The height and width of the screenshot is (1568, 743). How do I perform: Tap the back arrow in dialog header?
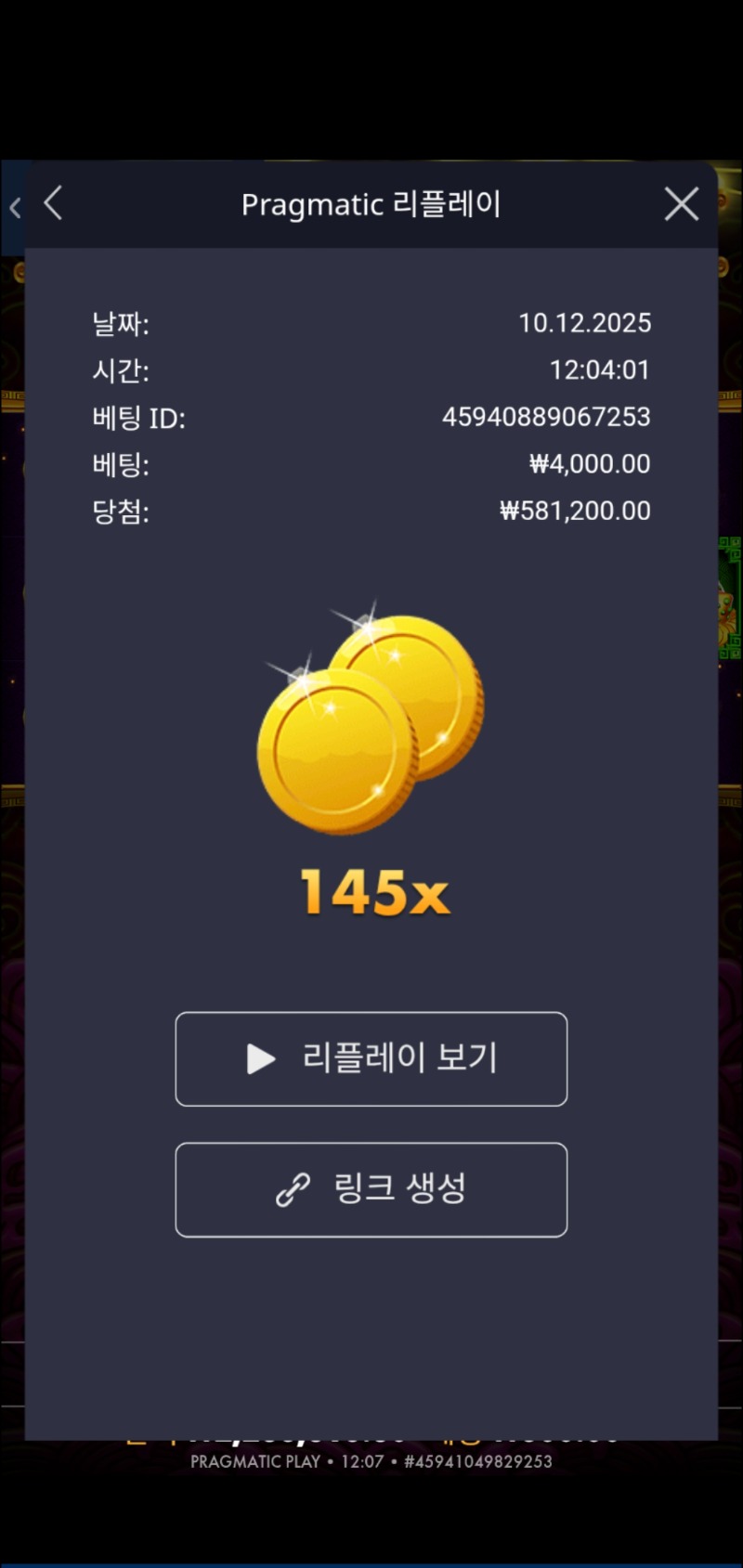[53, 204]
